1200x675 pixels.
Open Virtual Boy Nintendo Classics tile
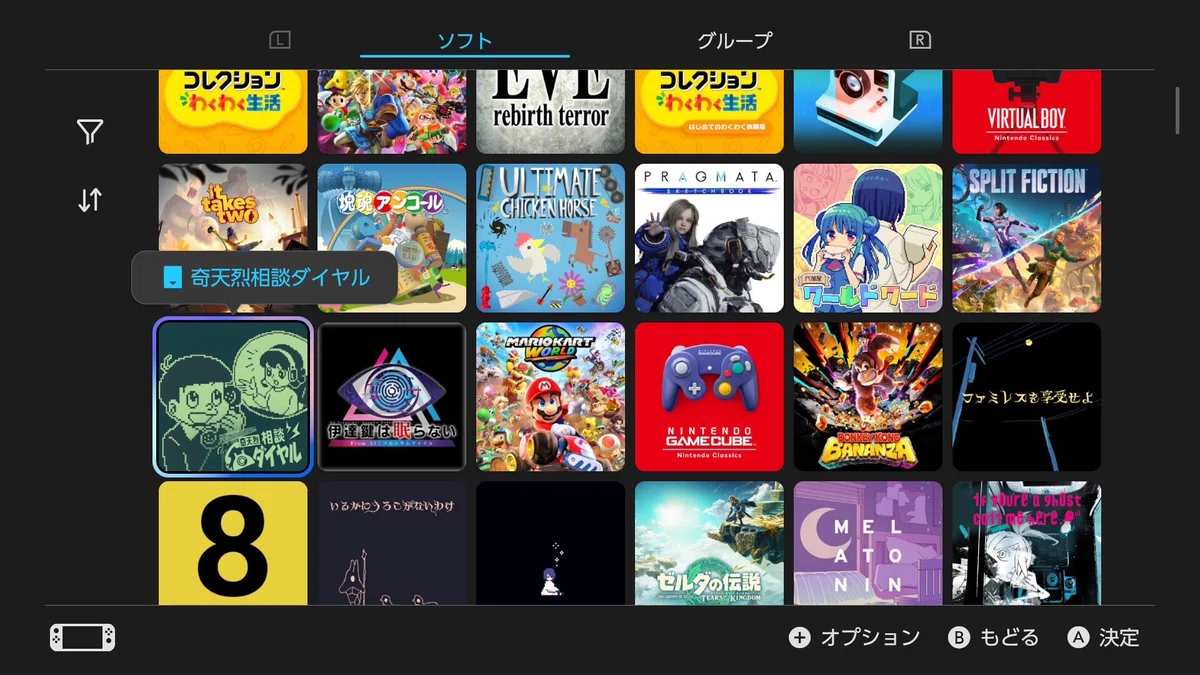[1027, 111]
